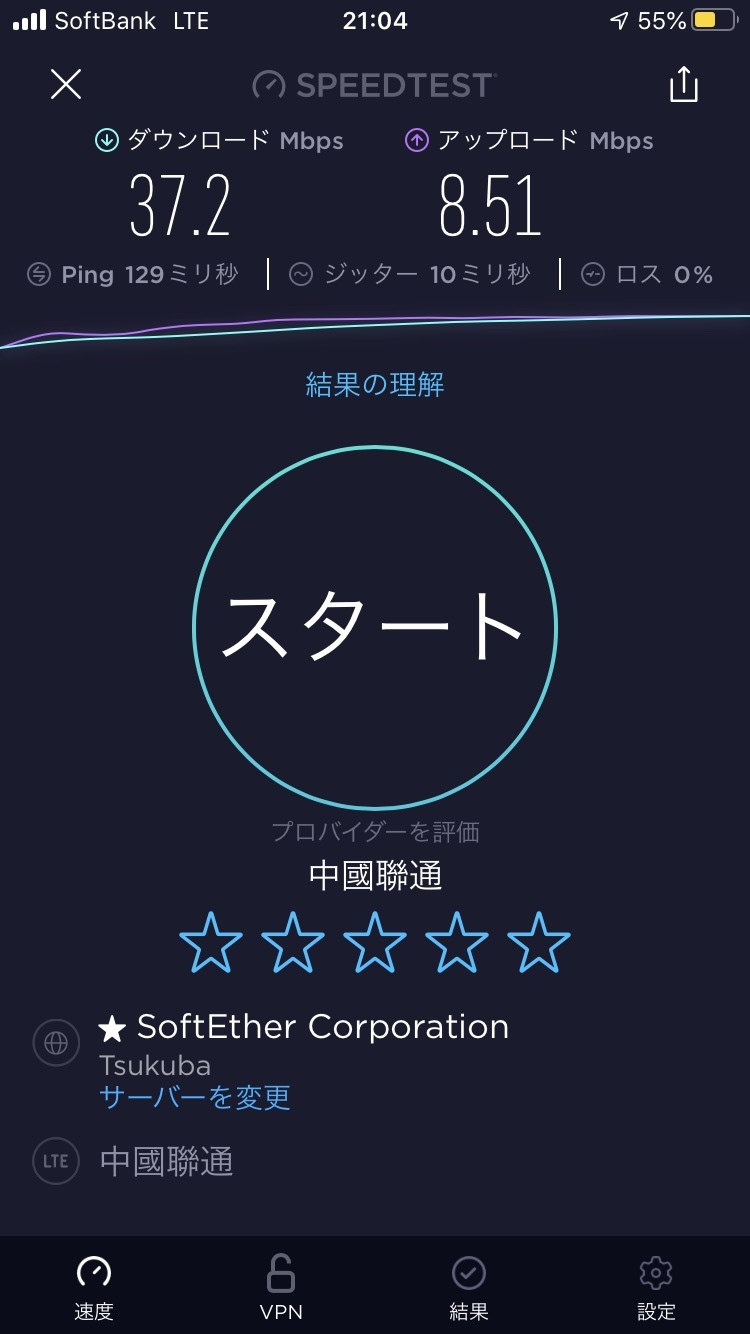Open the 結果の理解 link
Viewport: 750px width, 1334px height.
click(375, 385)
